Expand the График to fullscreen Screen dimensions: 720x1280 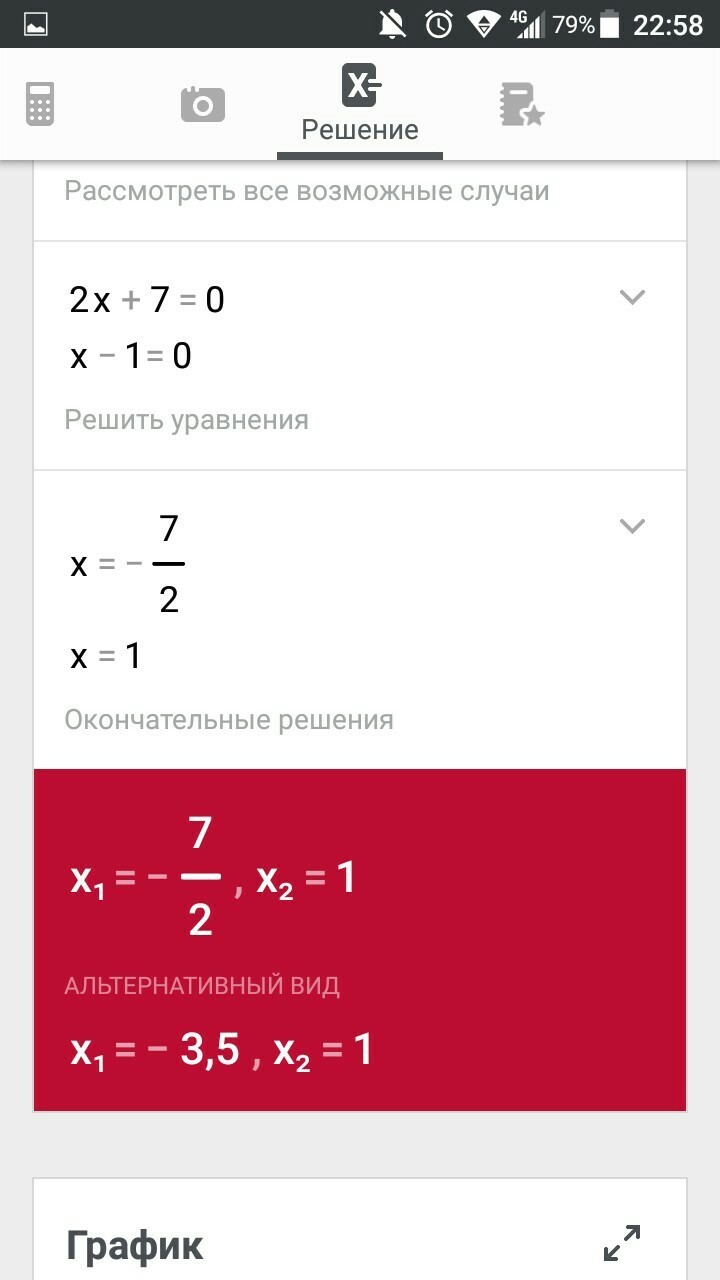point(622,1243)
